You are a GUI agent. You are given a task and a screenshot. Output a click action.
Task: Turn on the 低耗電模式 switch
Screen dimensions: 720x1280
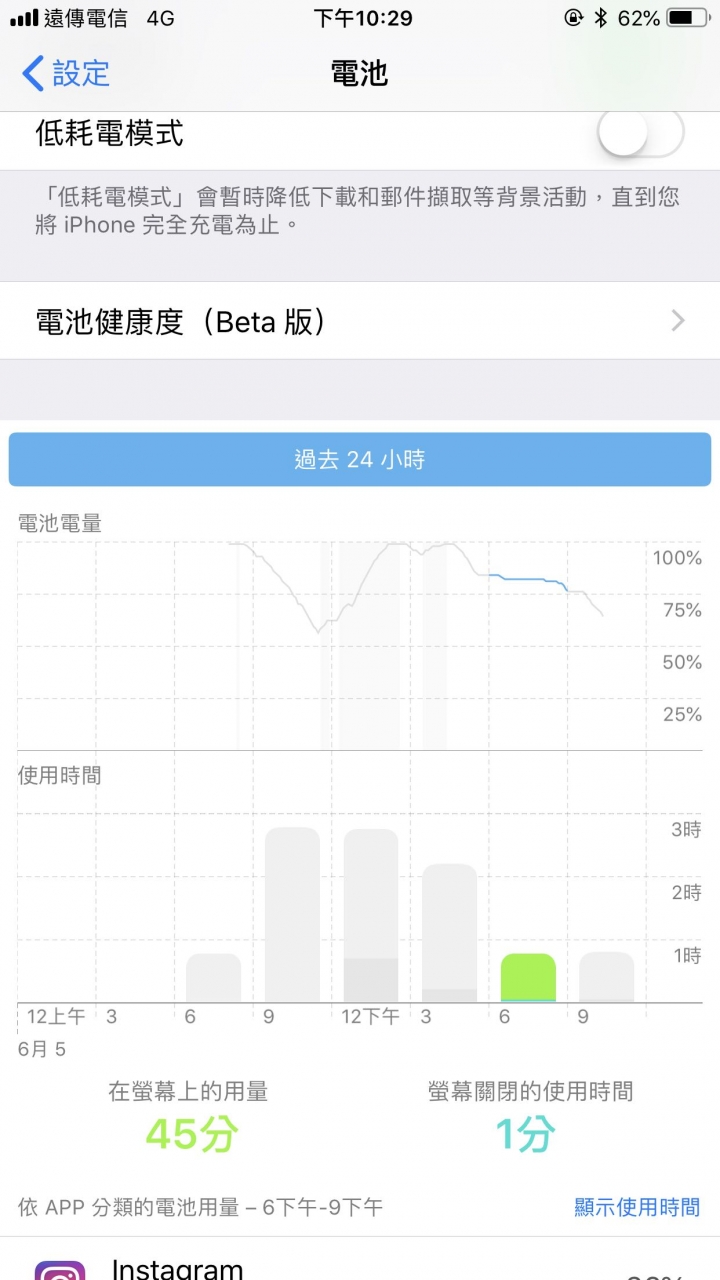(641, 132)
